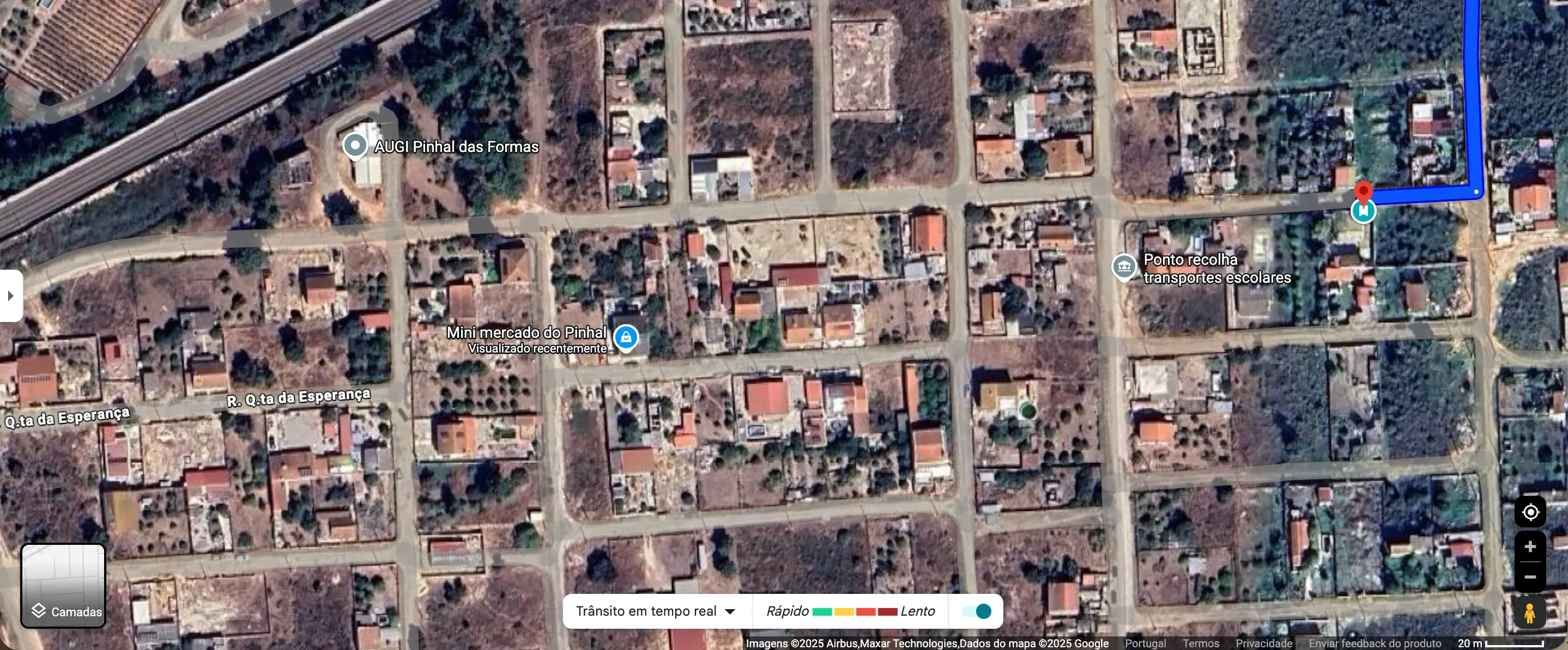Zoom out with the minus button
Image resolution: width=1568 pixels, height=650 pixels.
1530,577
